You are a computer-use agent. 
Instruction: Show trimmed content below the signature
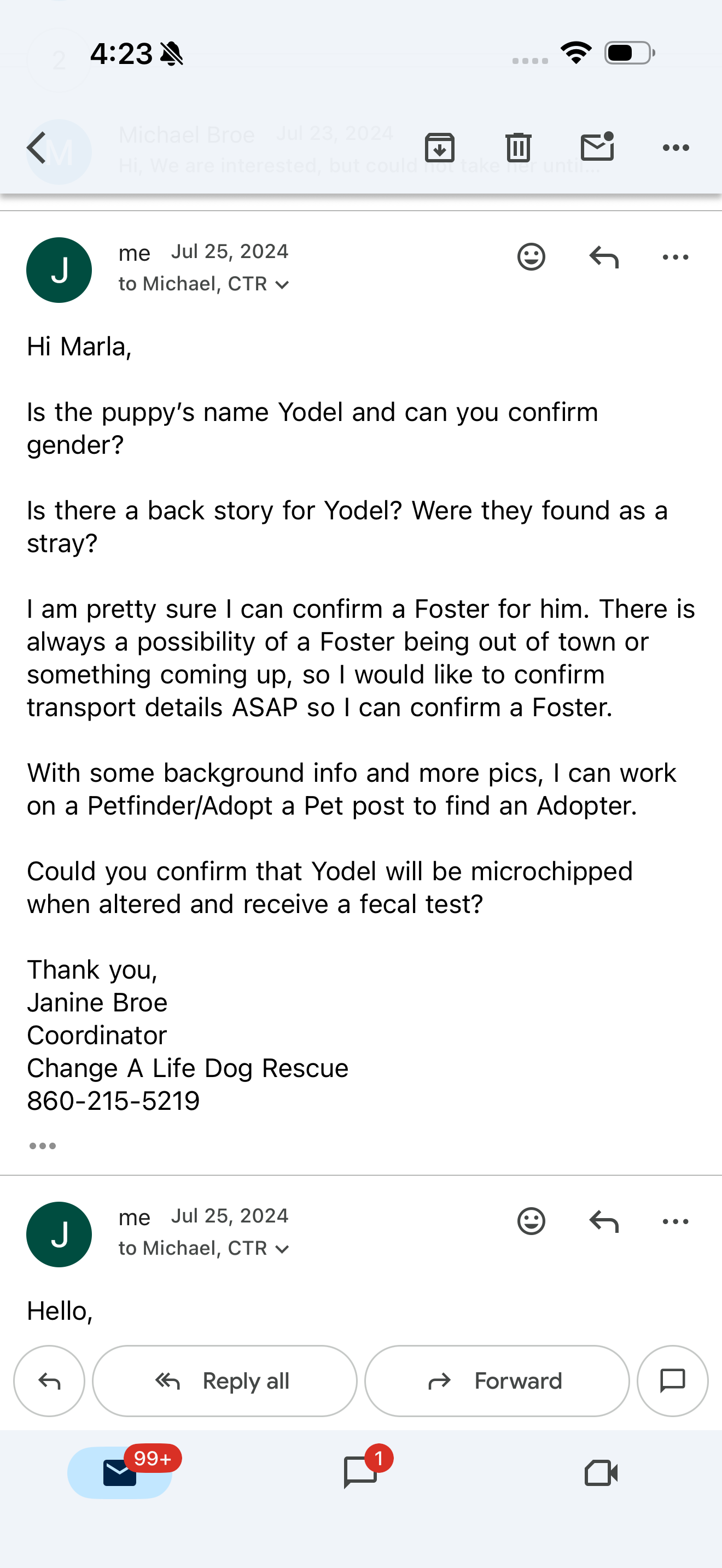[43, 1145]
